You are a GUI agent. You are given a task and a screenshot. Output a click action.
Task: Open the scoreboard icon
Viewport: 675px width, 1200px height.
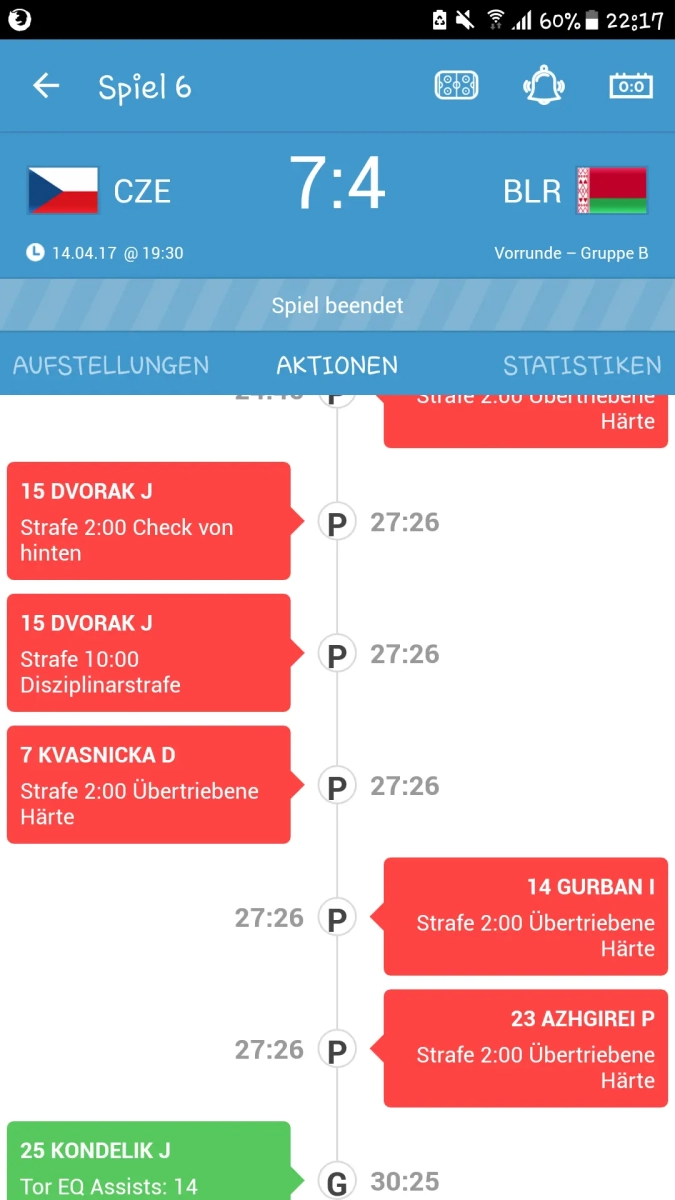tap(631, 86)
